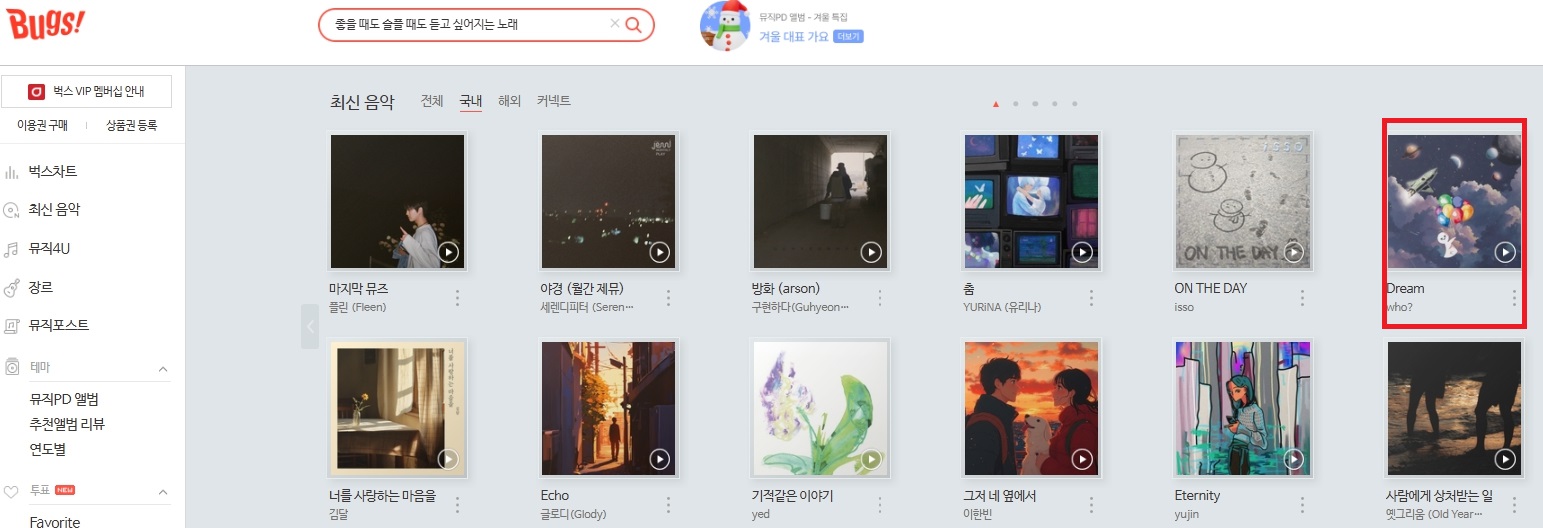
Task: Collapse the sidebar with the arrow handle
Action: point(310,326)
